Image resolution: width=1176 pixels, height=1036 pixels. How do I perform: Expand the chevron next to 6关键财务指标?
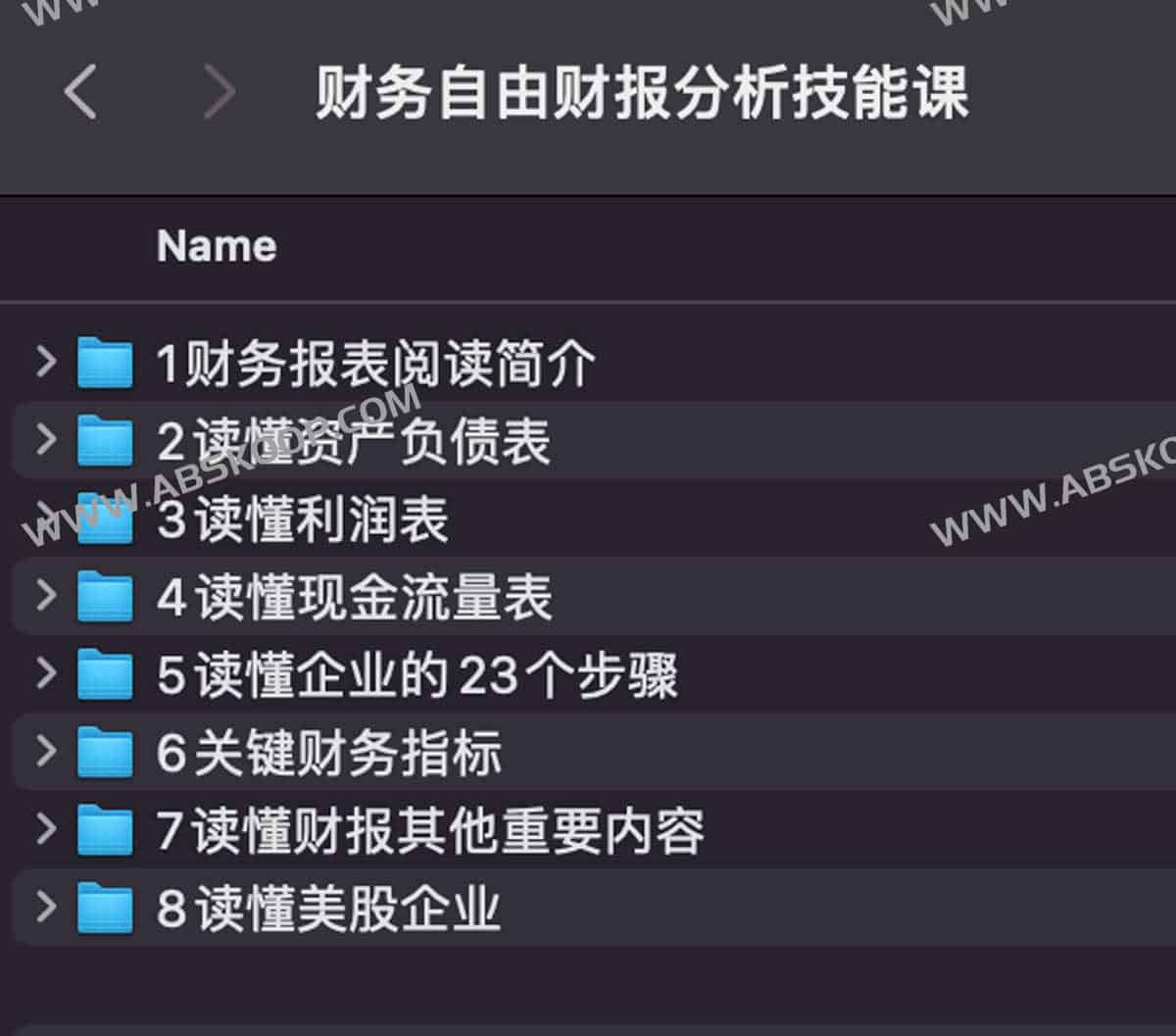(x=44, y=752)
